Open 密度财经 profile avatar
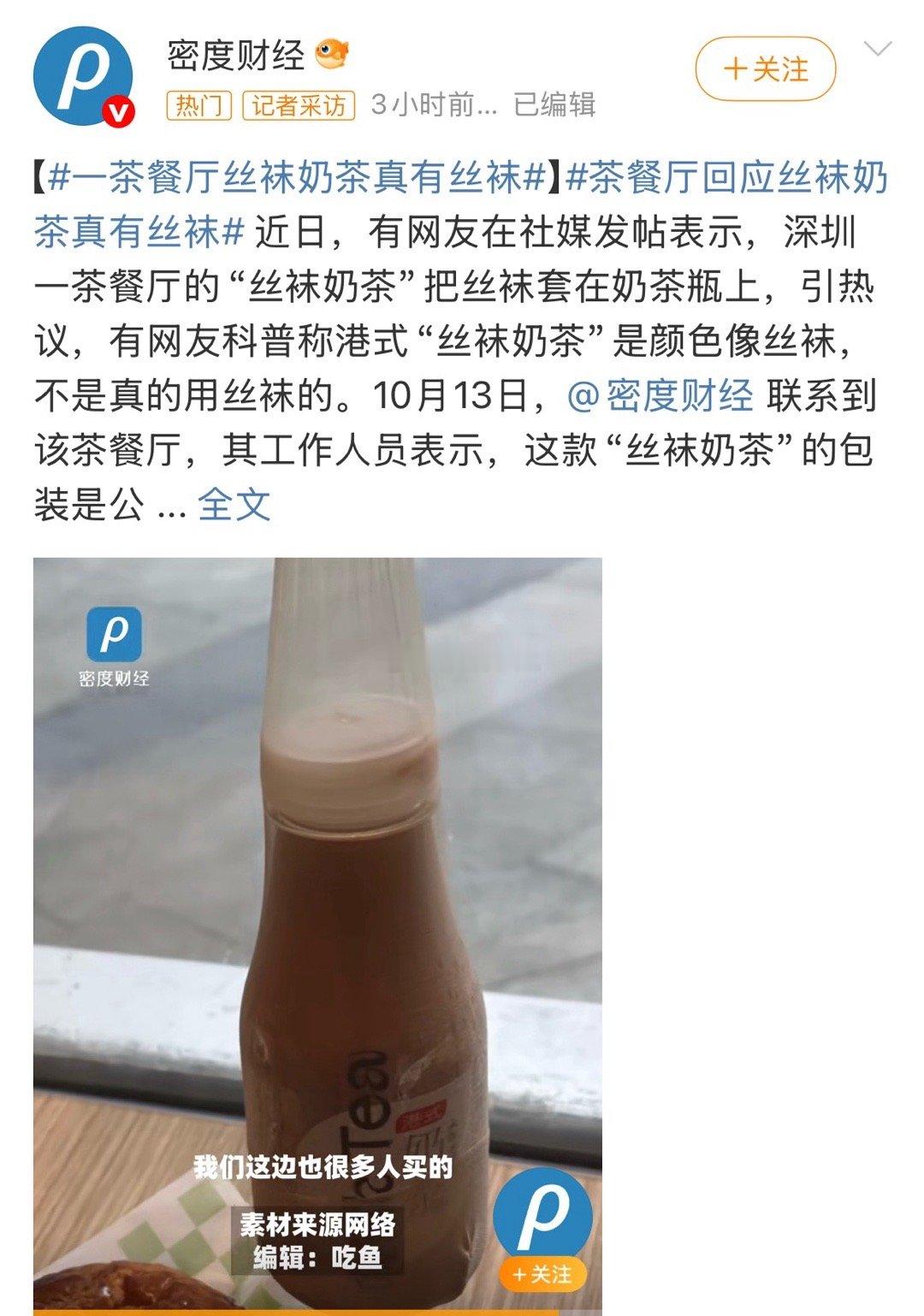Screen dimensions: 924x1316 tap(83, 77)
